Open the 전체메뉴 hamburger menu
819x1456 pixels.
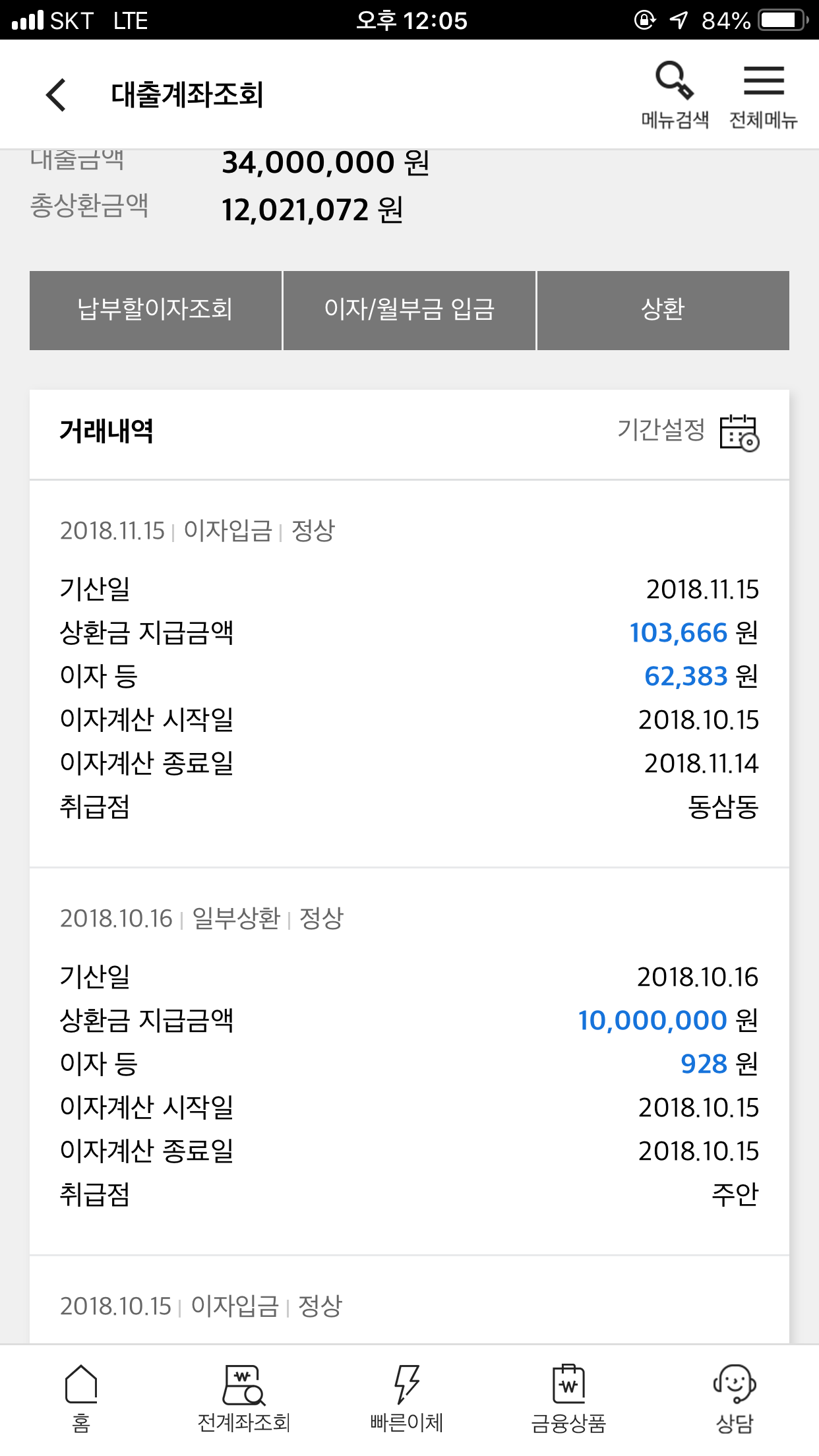(x=764, y=95)
